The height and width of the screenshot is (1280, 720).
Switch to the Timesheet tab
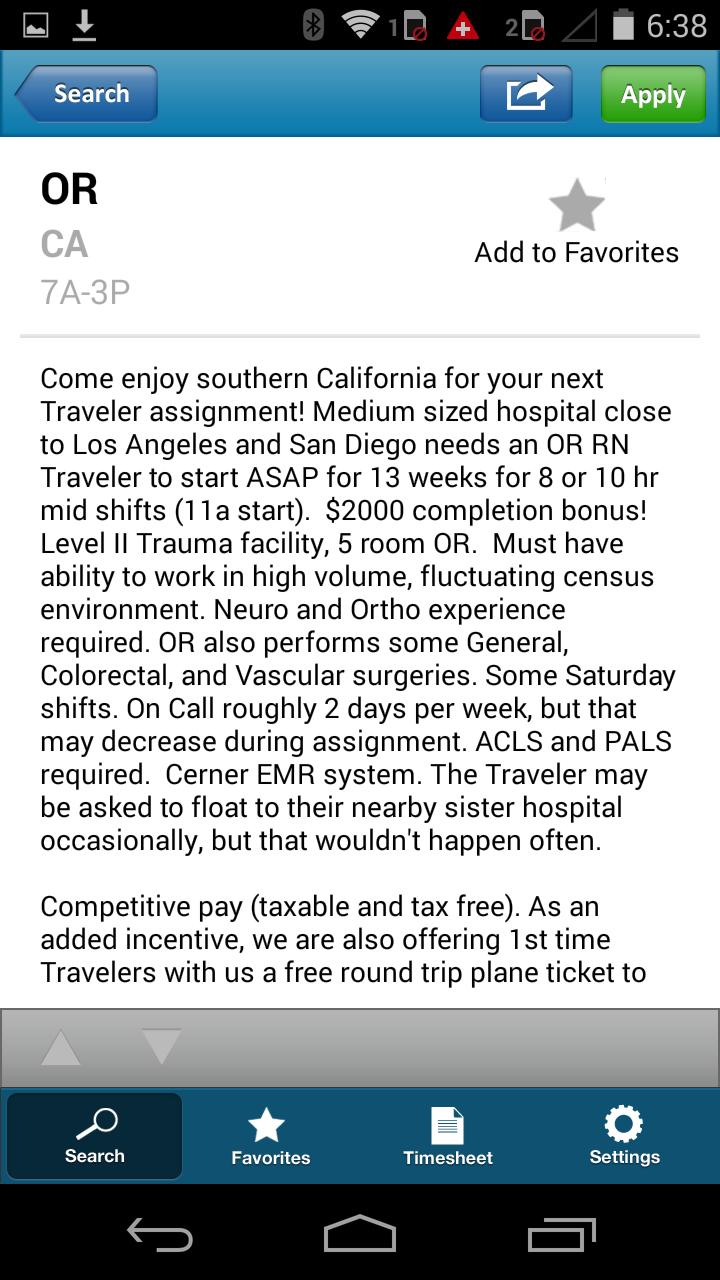pyautogui.click(x=447, y=1137)
